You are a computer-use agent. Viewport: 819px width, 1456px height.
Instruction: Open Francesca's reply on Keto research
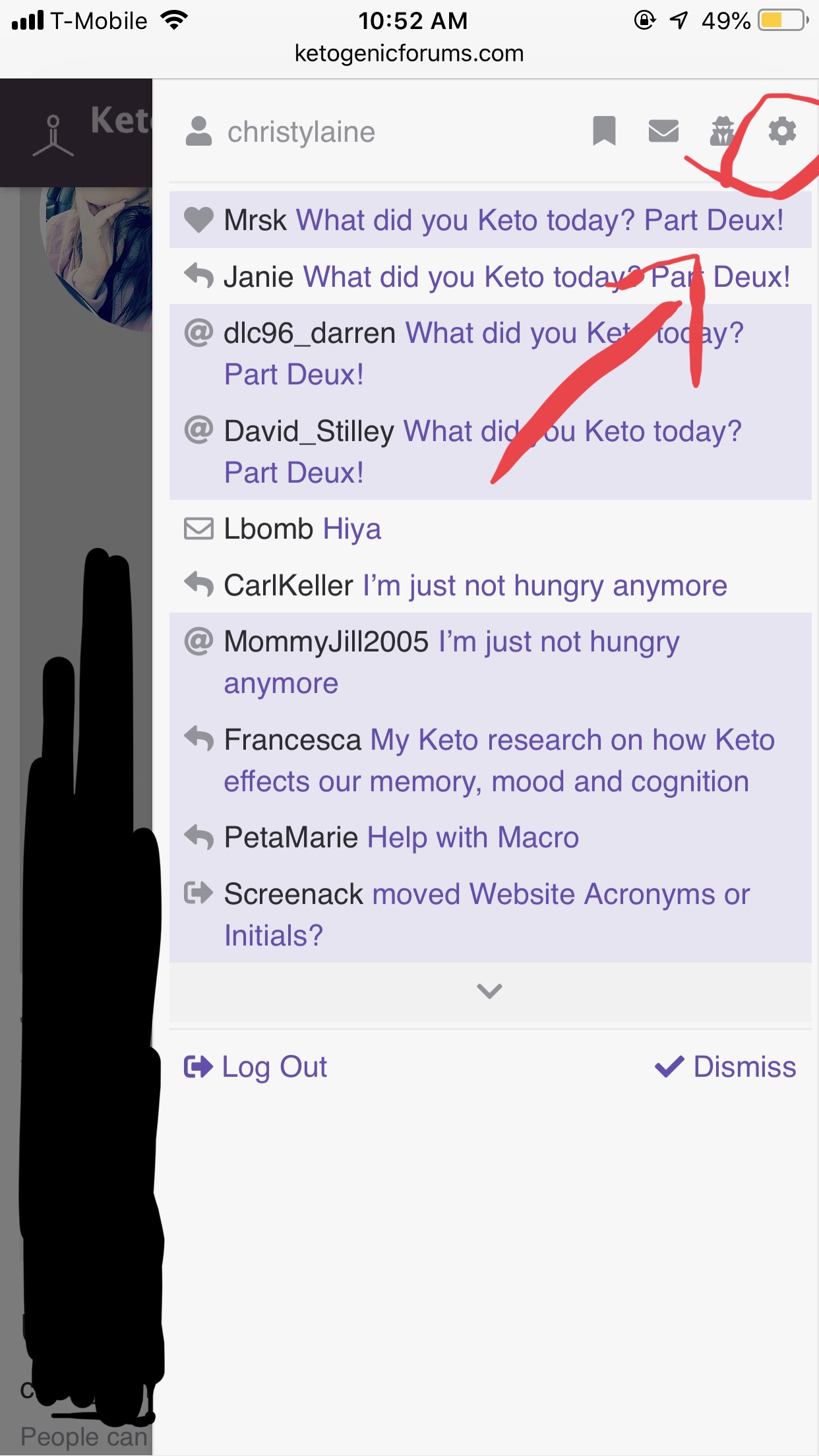point(490,760)
